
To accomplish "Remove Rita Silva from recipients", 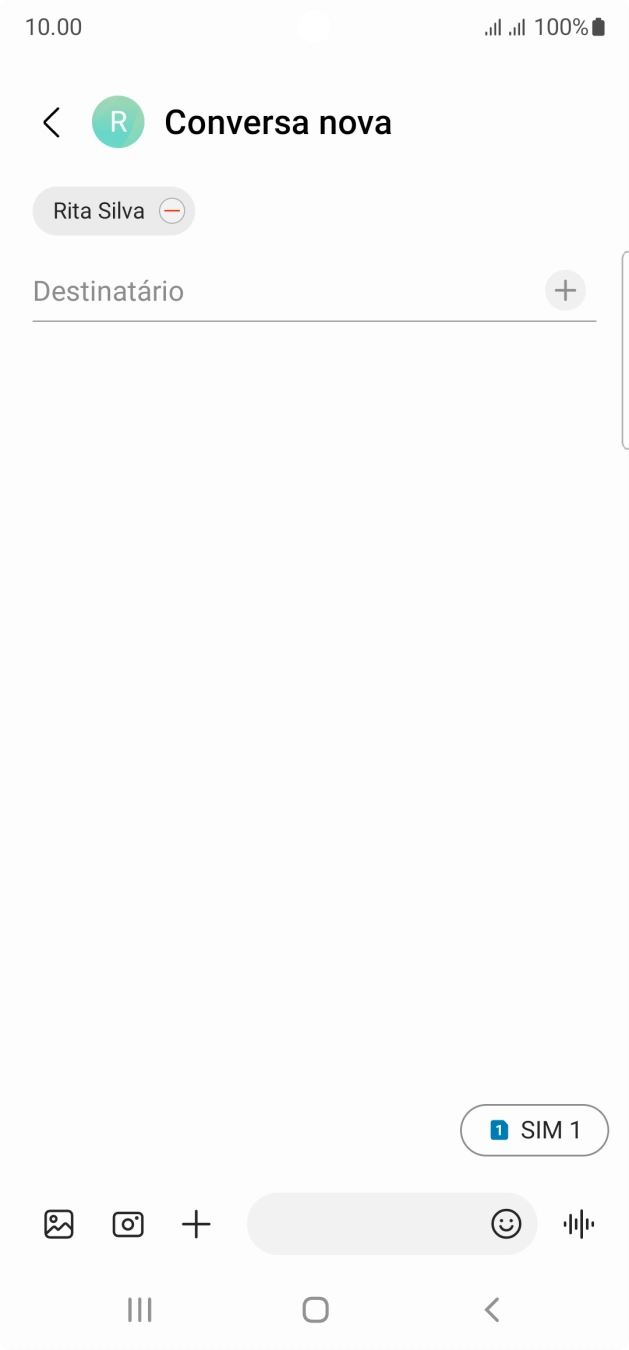I will click(172, 211).
